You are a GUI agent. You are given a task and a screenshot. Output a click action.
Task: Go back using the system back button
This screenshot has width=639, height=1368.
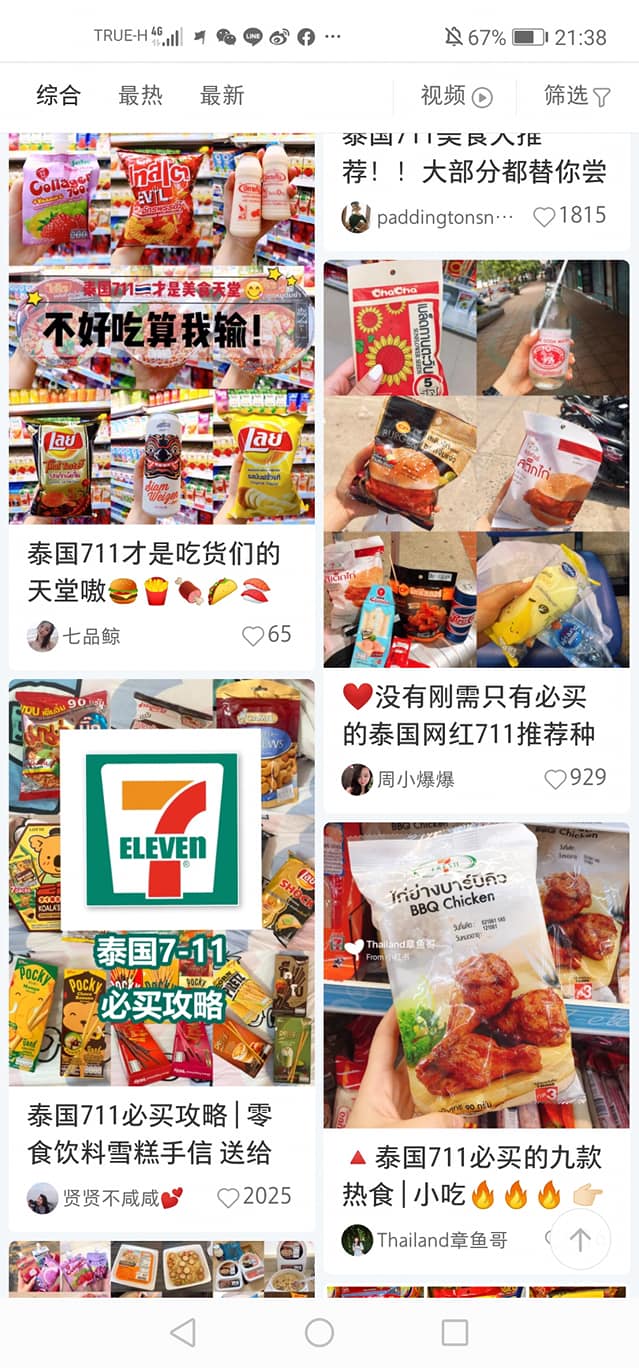183,1332
